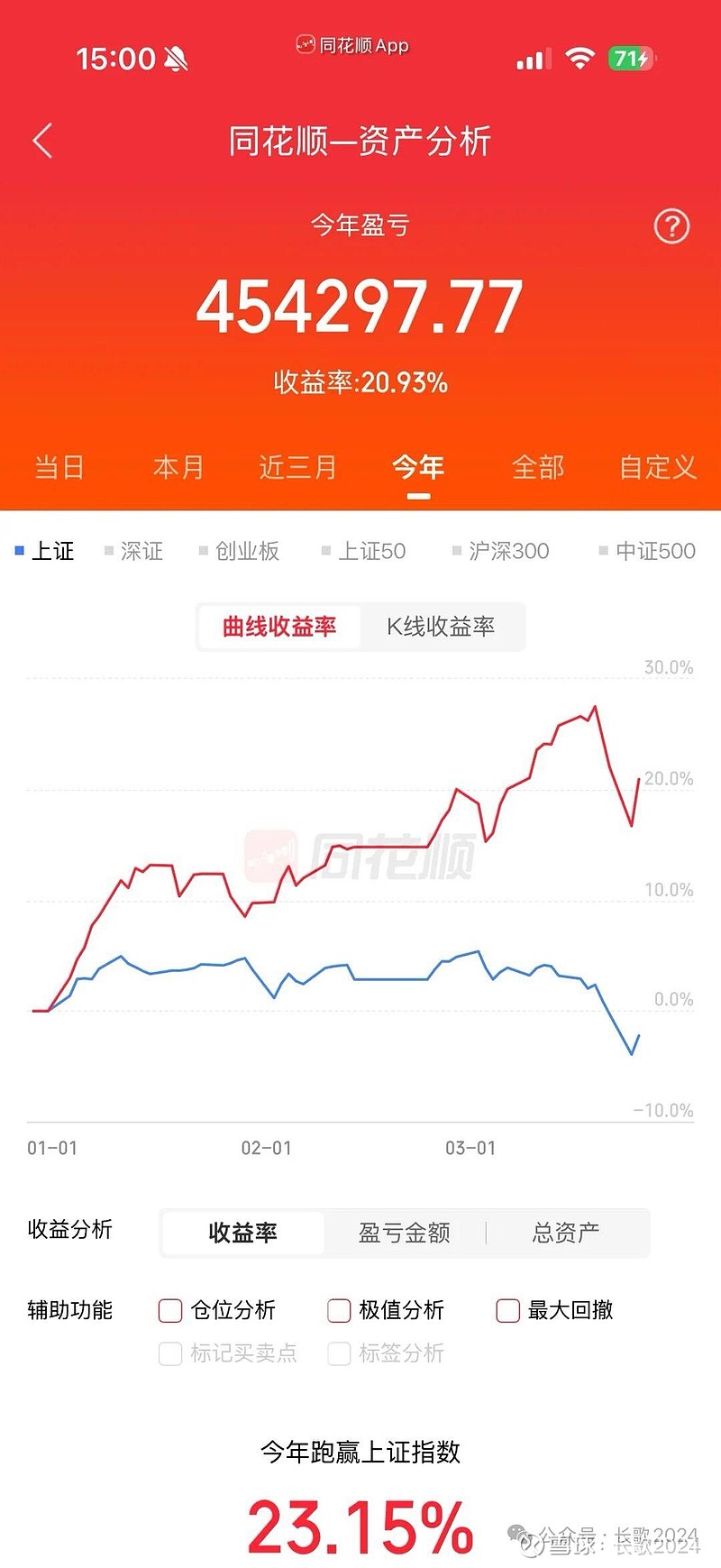Select the 自定义 time range option
The image size is (721, 1568).
click(x=657, y=467)
